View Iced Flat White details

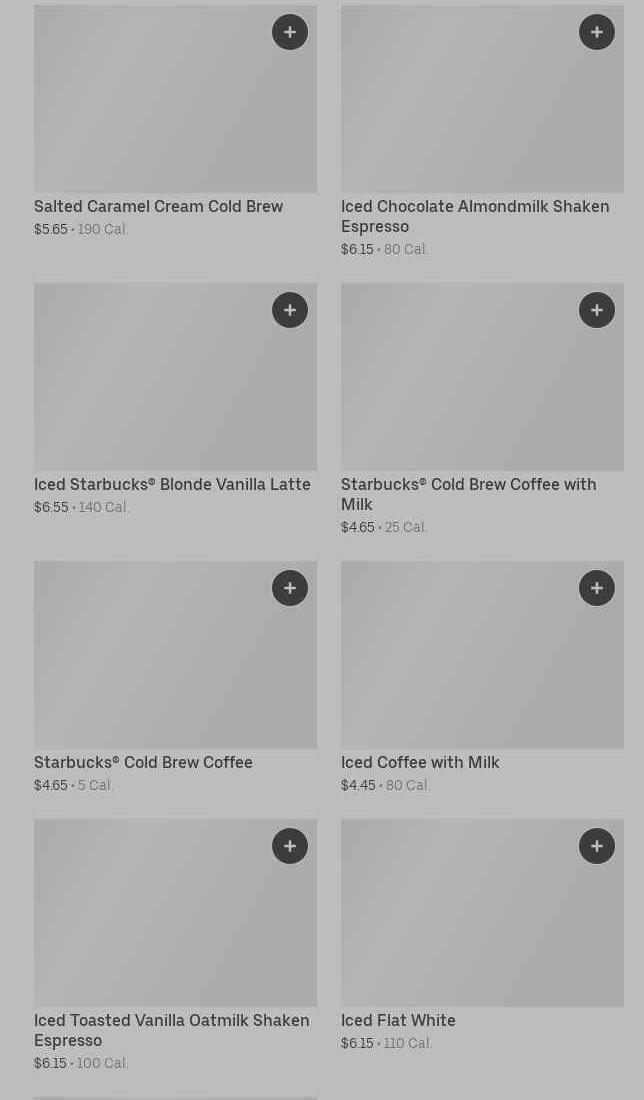(398, 1021)
